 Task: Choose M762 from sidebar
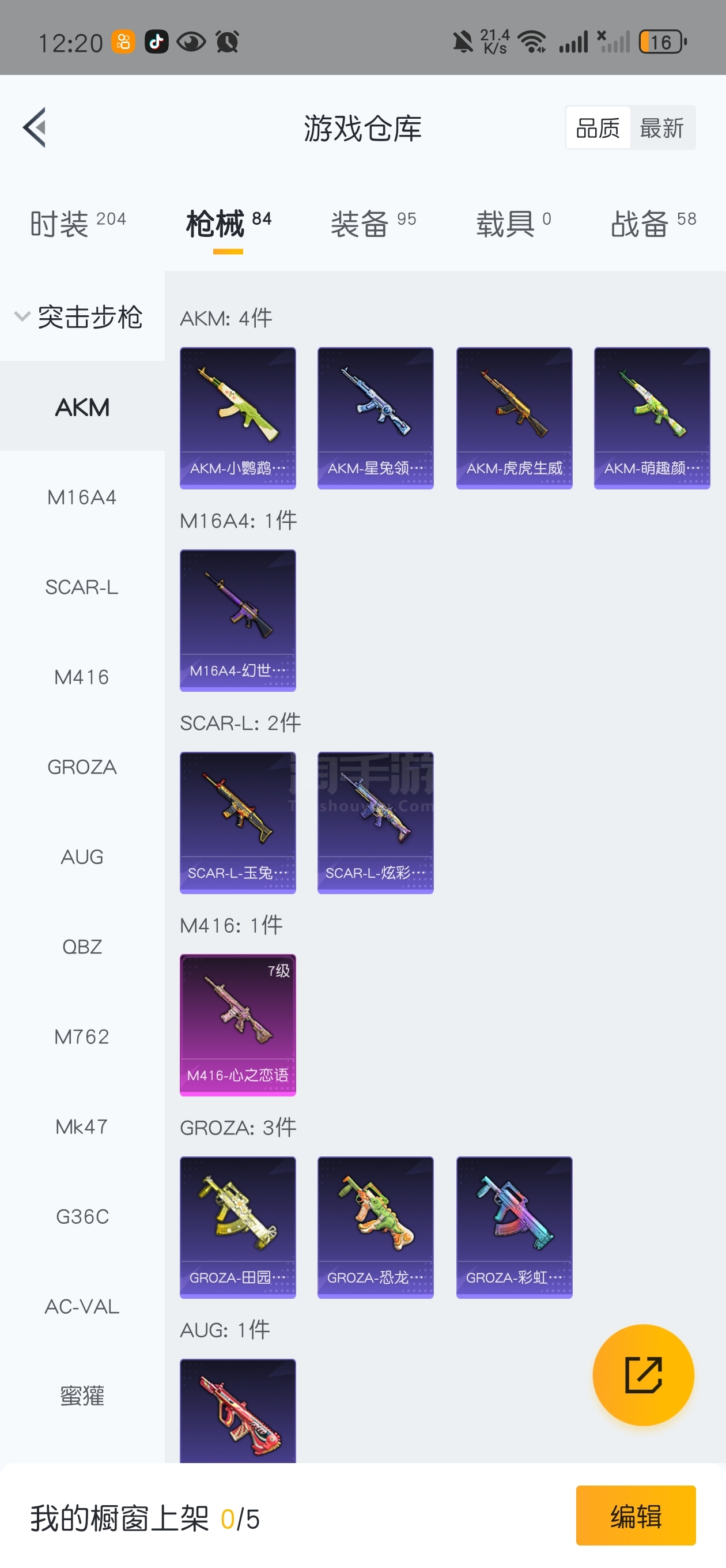[x=82, y=1036]
